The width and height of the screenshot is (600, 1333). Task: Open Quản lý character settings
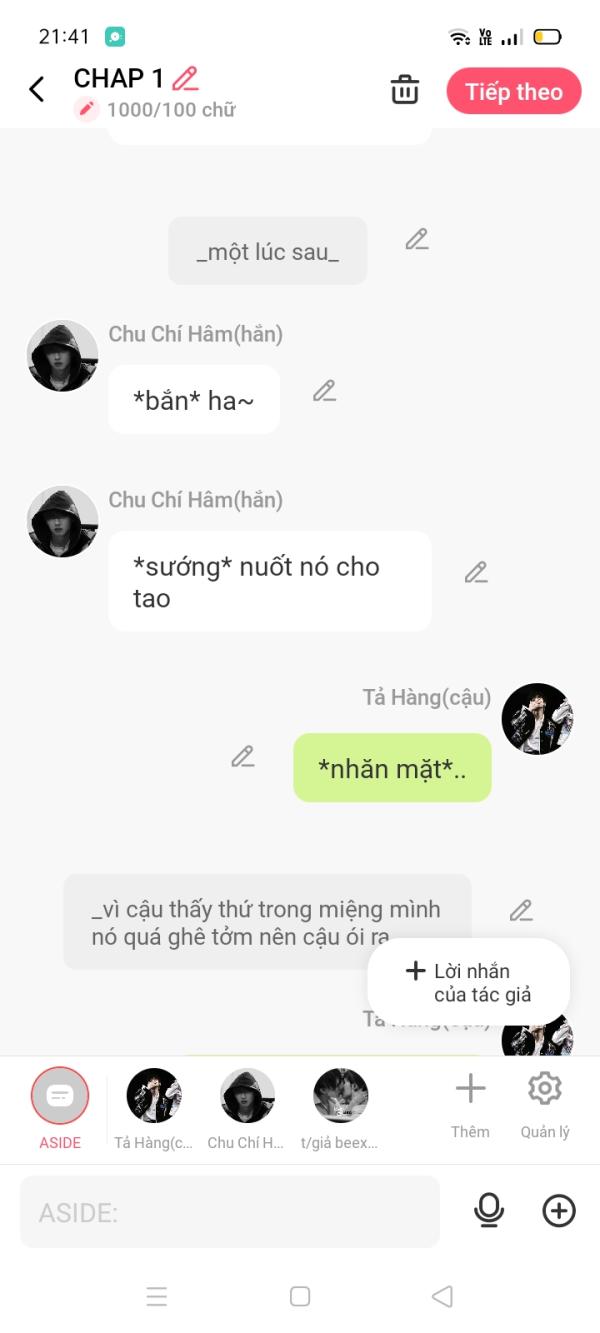545,1106
